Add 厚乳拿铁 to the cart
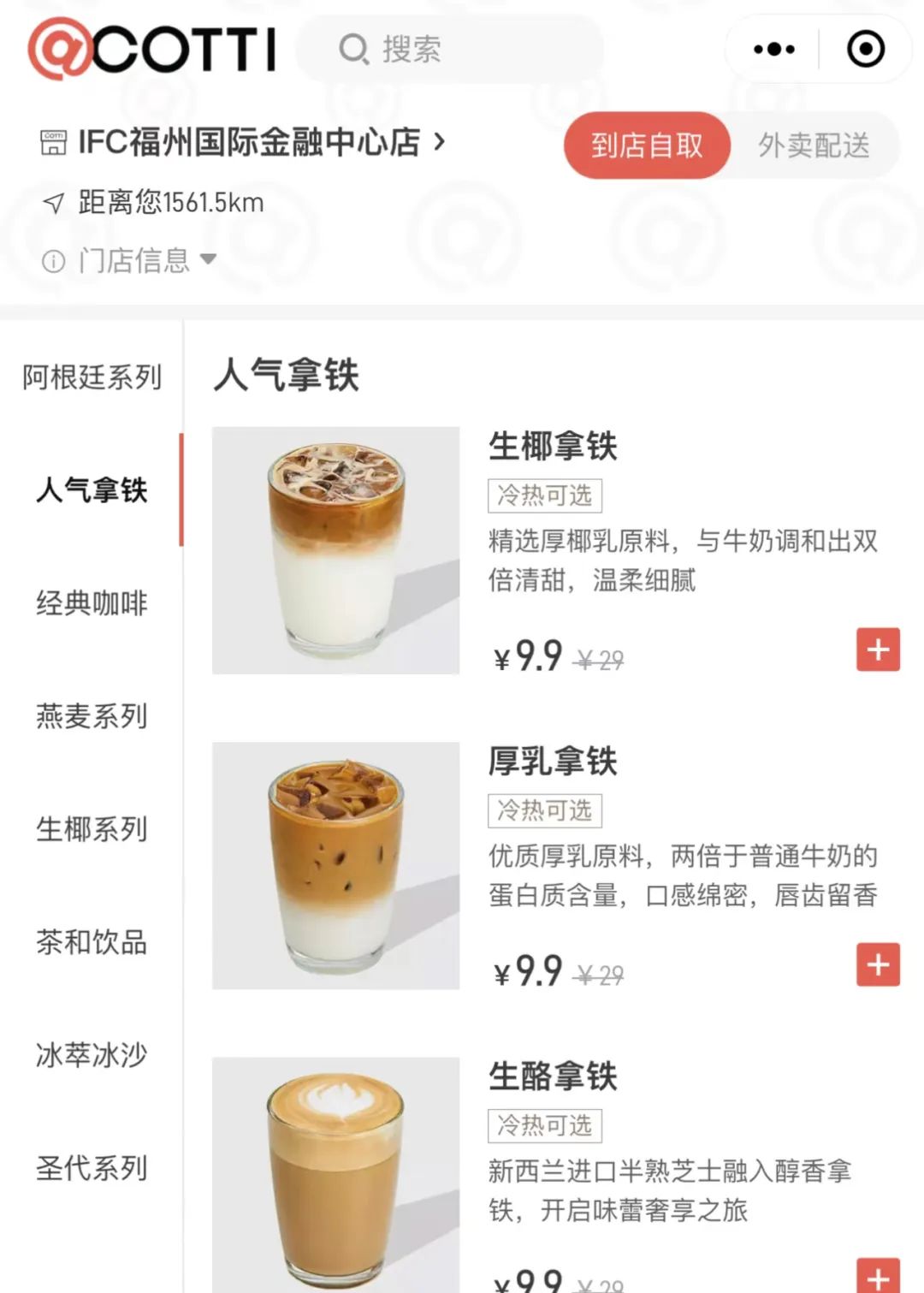Viewport: 924px width, 1293px height. (878, 964)
